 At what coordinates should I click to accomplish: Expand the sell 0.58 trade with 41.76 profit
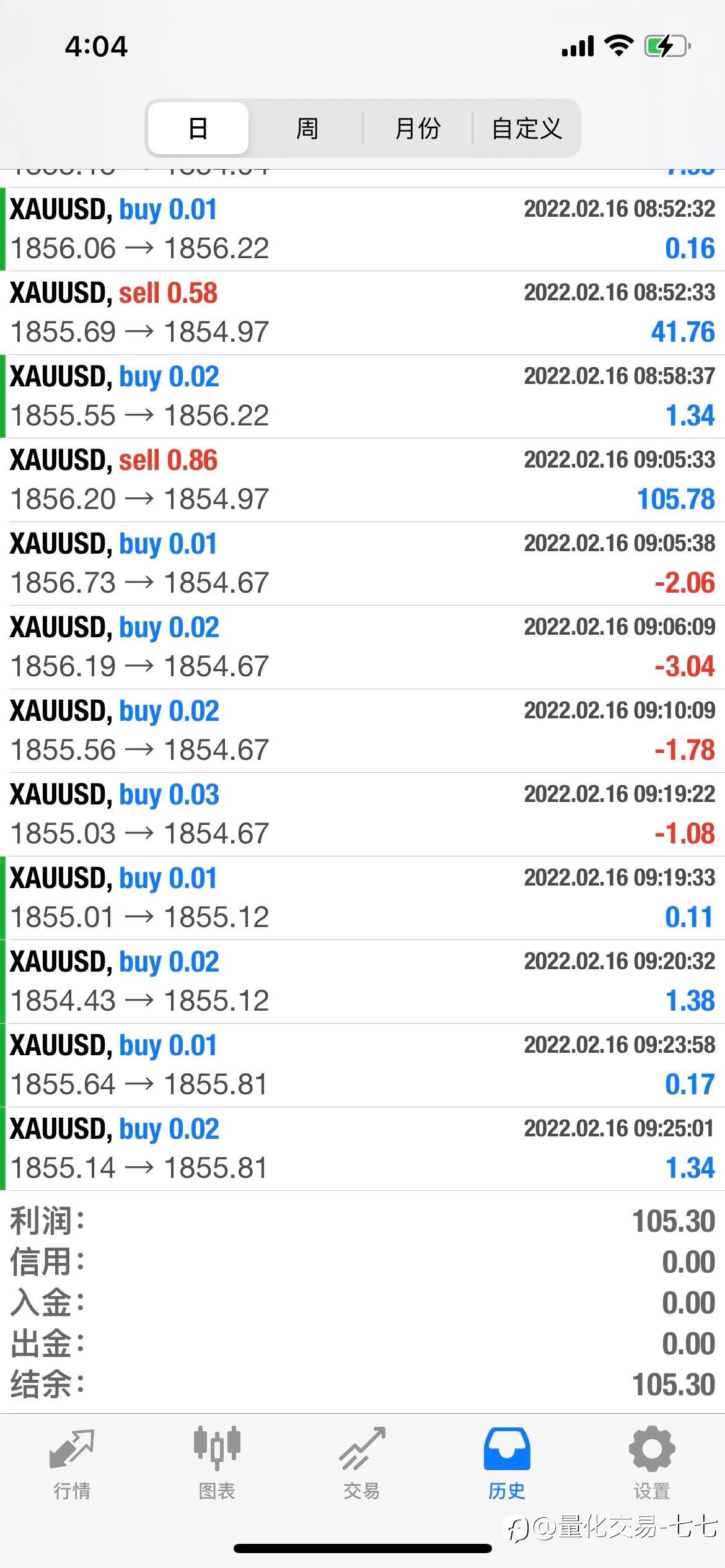[362, 313]
